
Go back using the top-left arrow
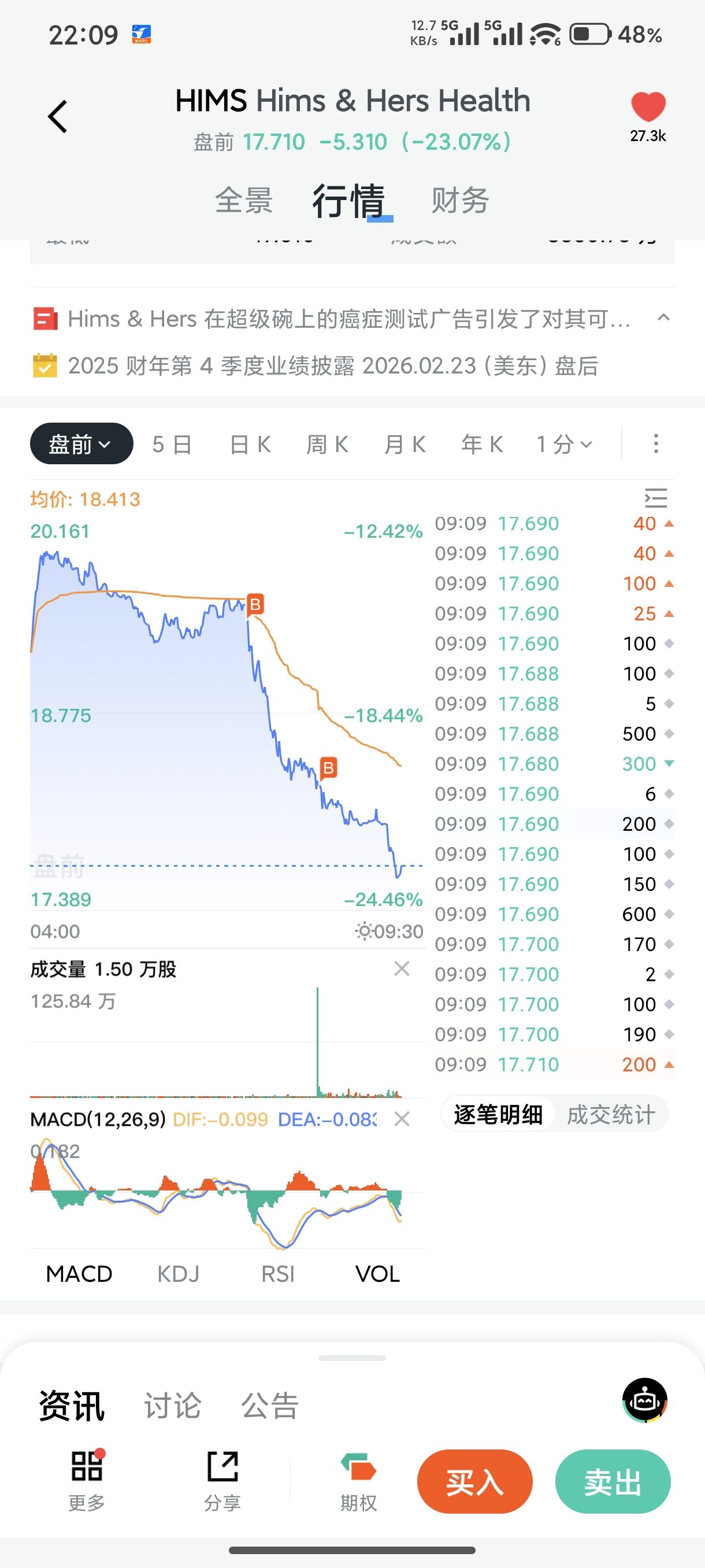(58, 116)
